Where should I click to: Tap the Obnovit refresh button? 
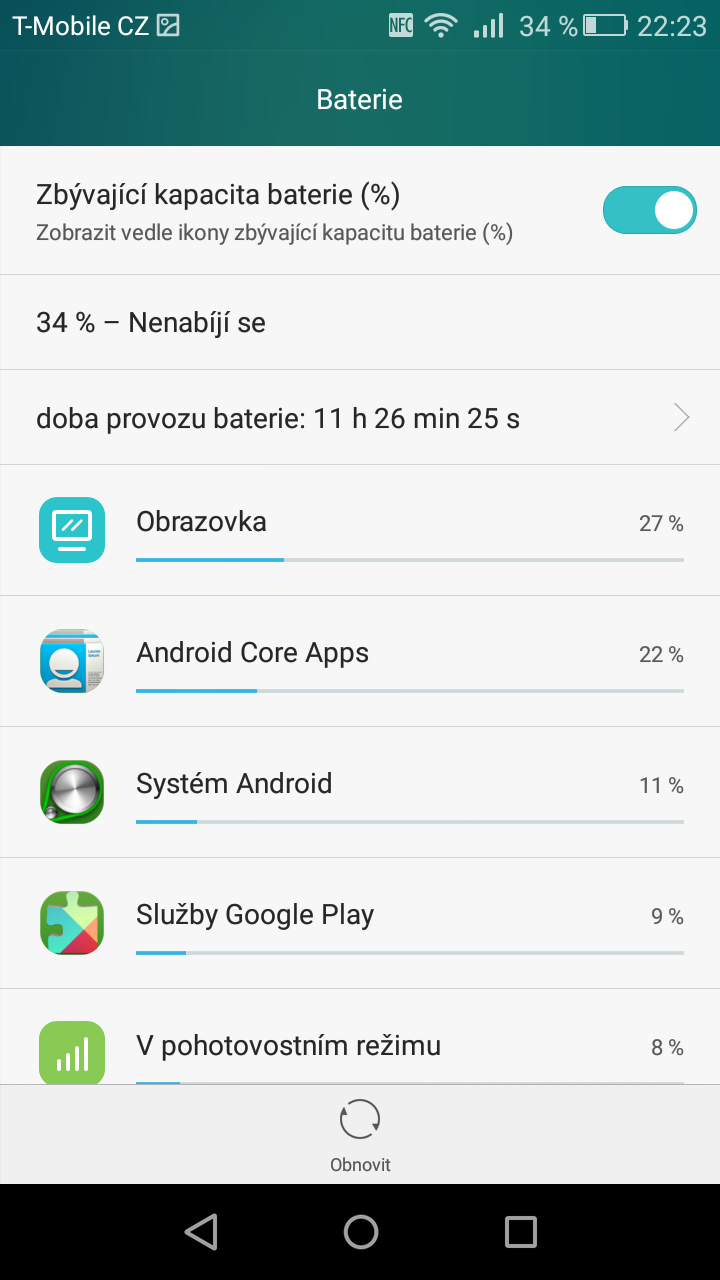coord(360,1134)
